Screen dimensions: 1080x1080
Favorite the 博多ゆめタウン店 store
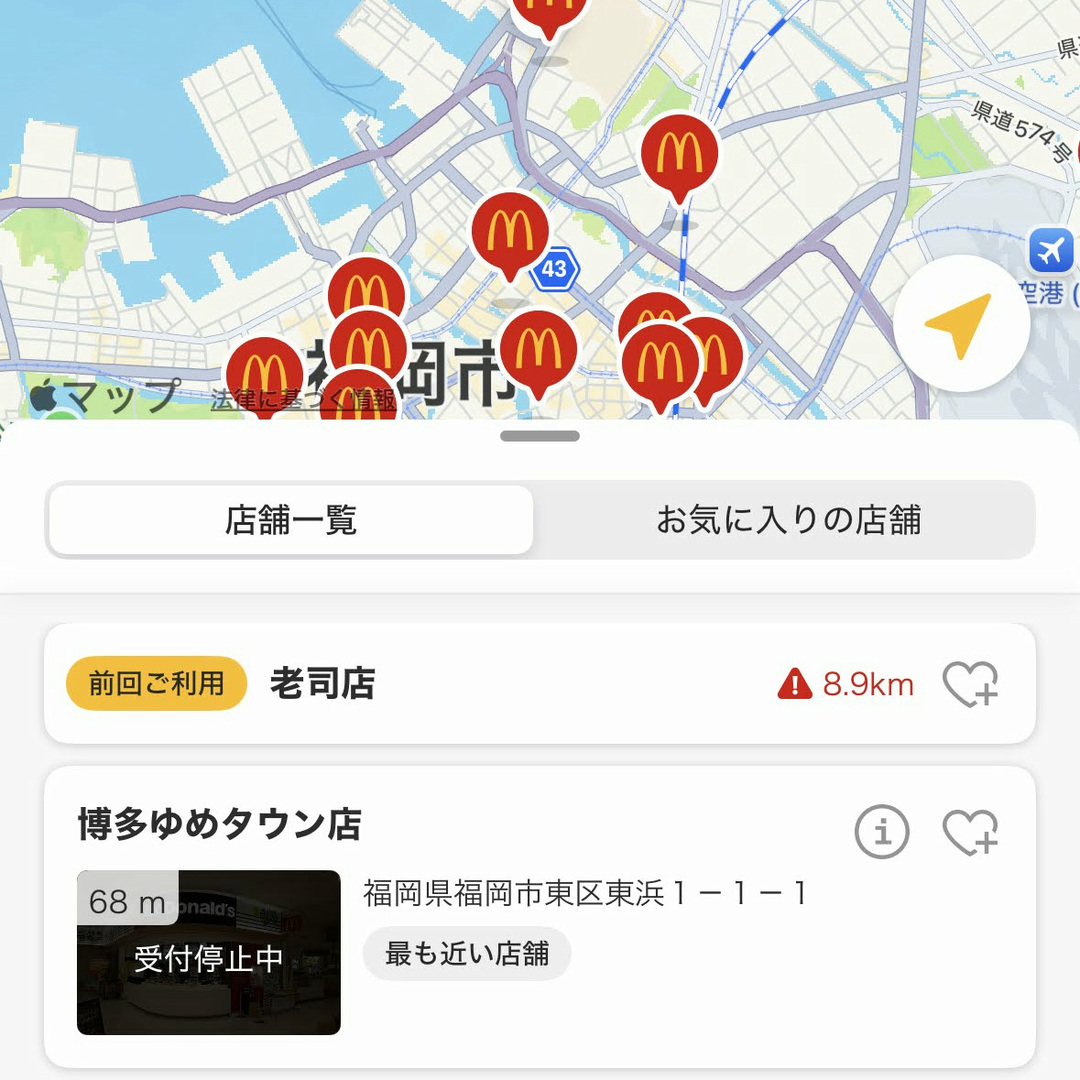pos(970,831)
